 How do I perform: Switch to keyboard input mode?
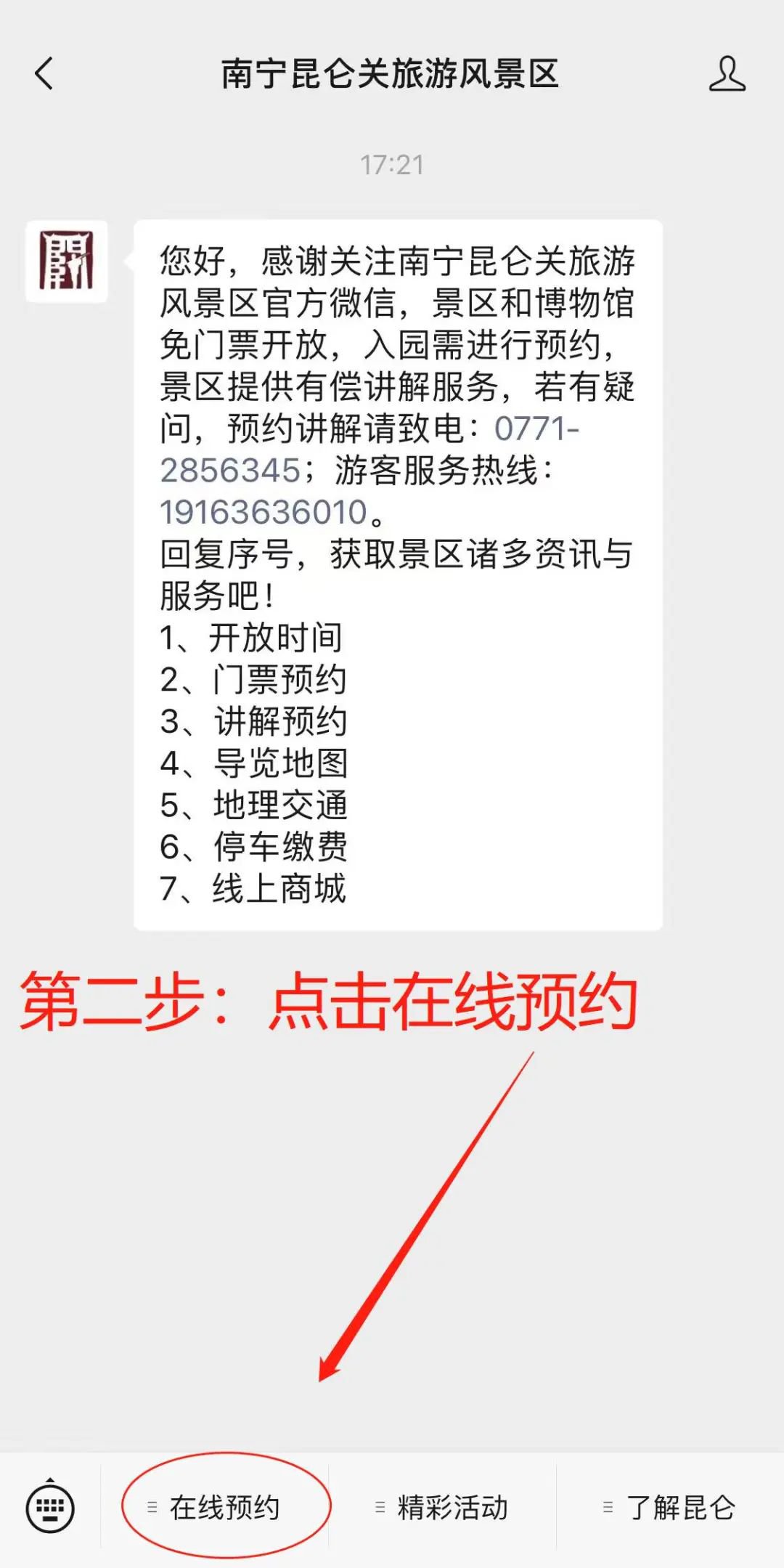pyautogui.click(x=50, y=1508)
